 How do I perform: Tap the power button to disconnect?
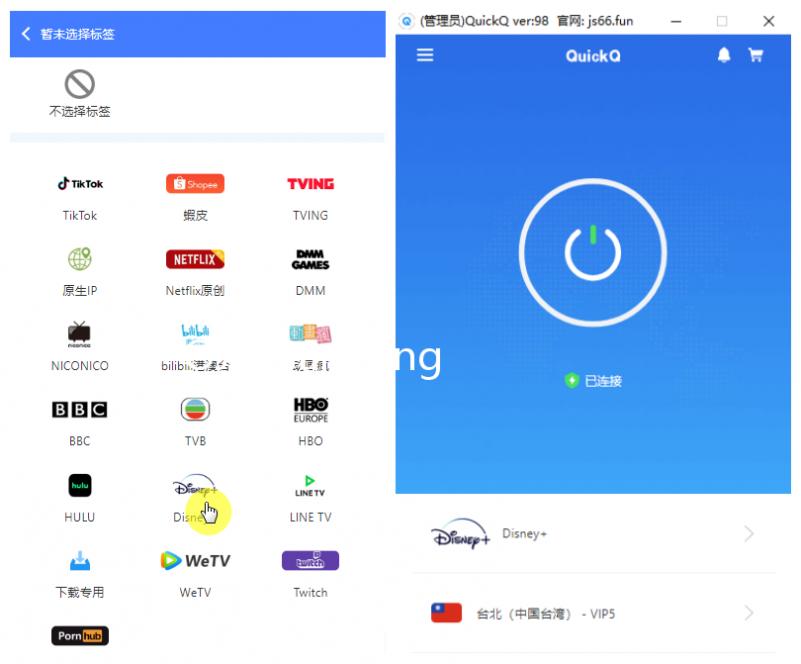(593, 252)
